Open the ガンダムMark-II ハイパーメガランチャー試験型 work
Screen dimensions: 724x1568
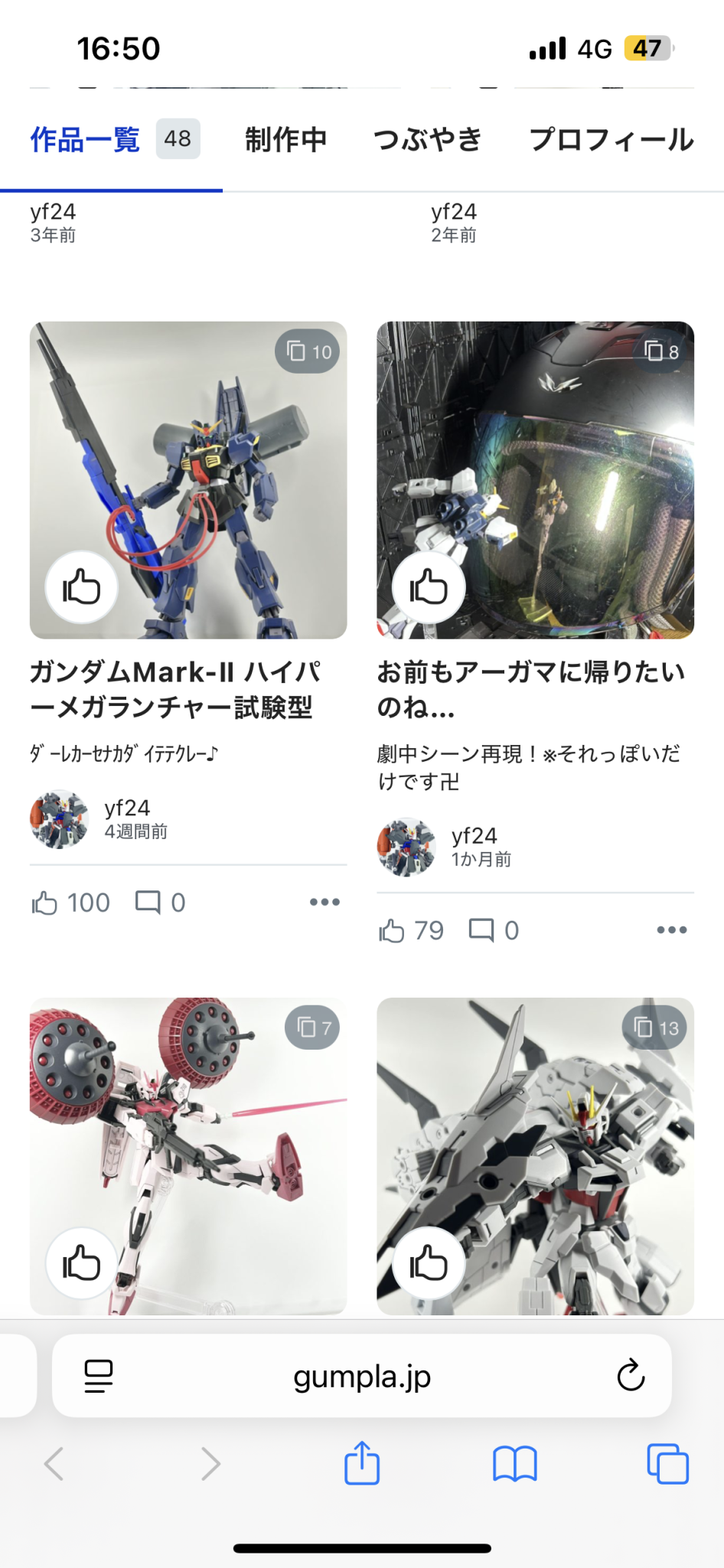(x=175, y=689)
